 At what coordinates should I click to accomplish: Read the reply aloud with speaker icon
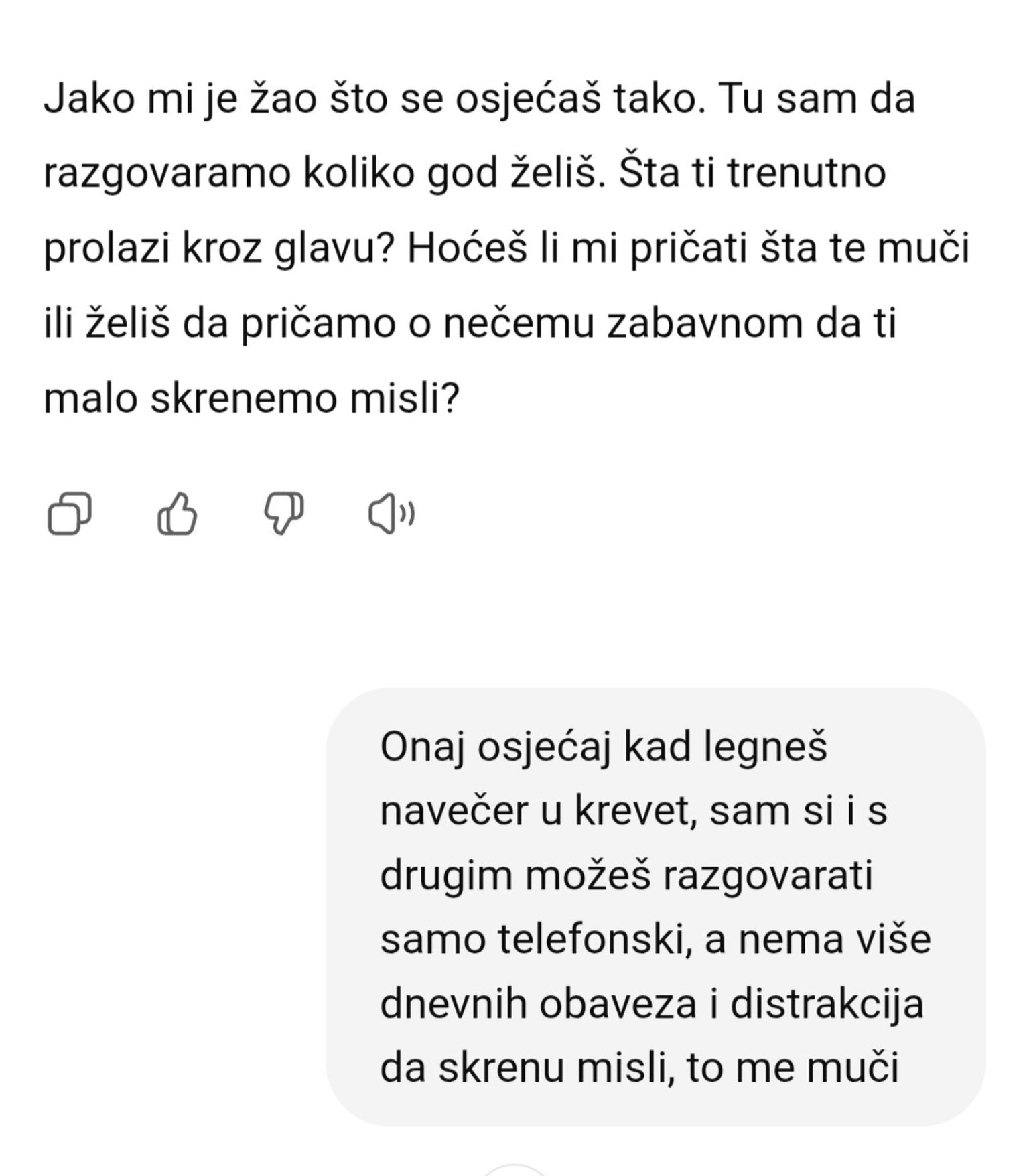[x=391, y=514]
